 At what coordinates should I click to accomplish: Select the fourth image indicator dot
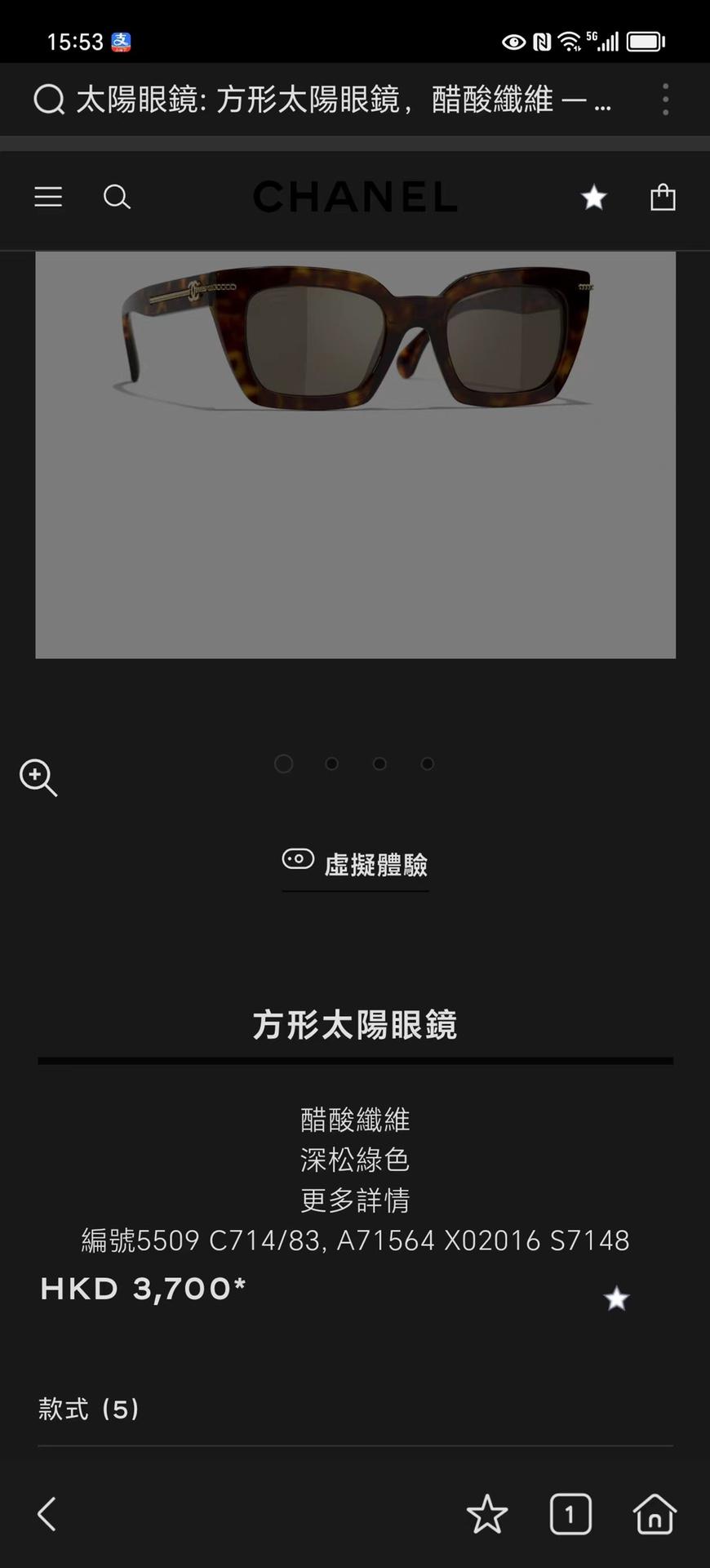tap(428, 764)
